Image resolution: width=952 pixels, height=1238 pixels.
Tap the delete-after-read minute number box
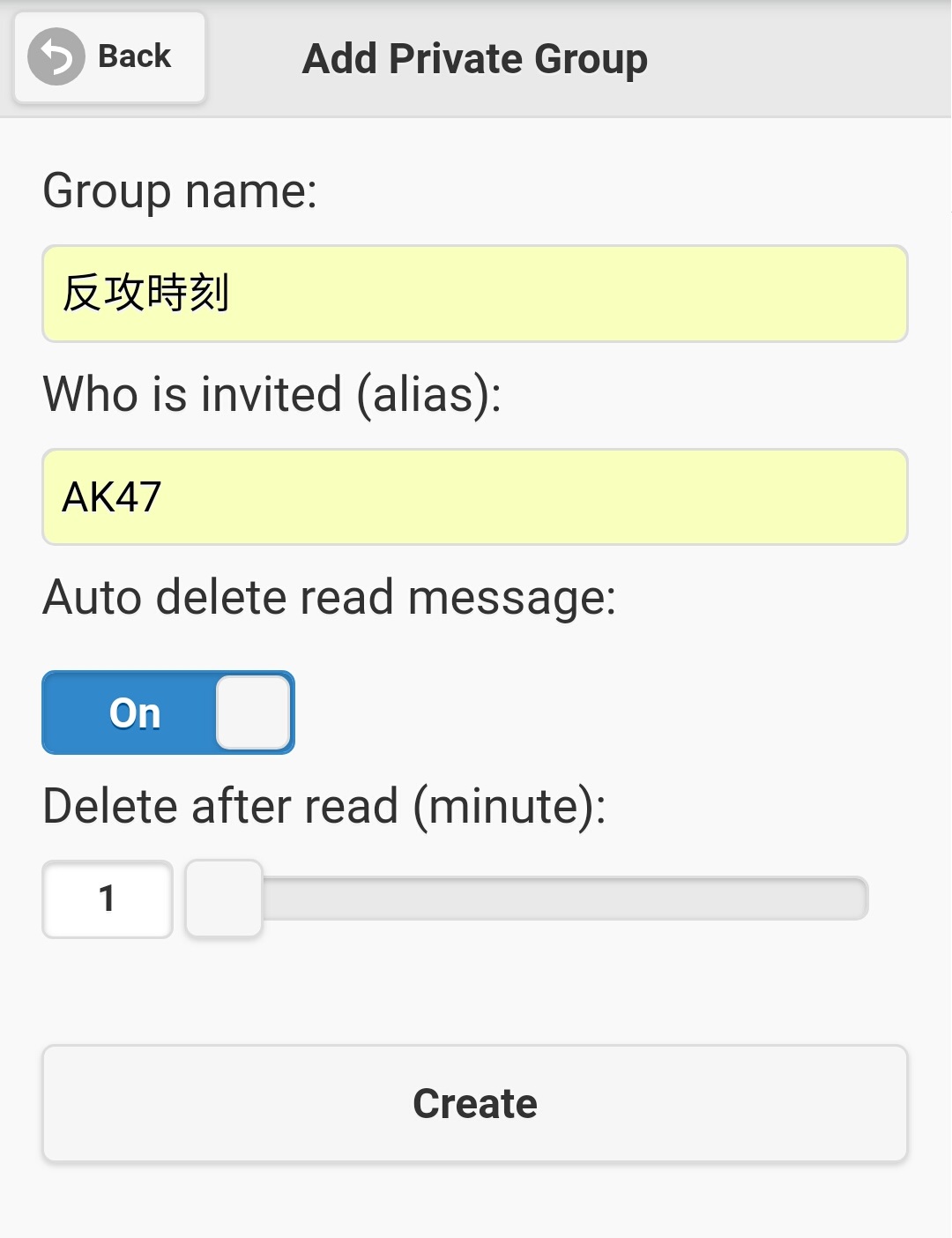click(108, 899)
